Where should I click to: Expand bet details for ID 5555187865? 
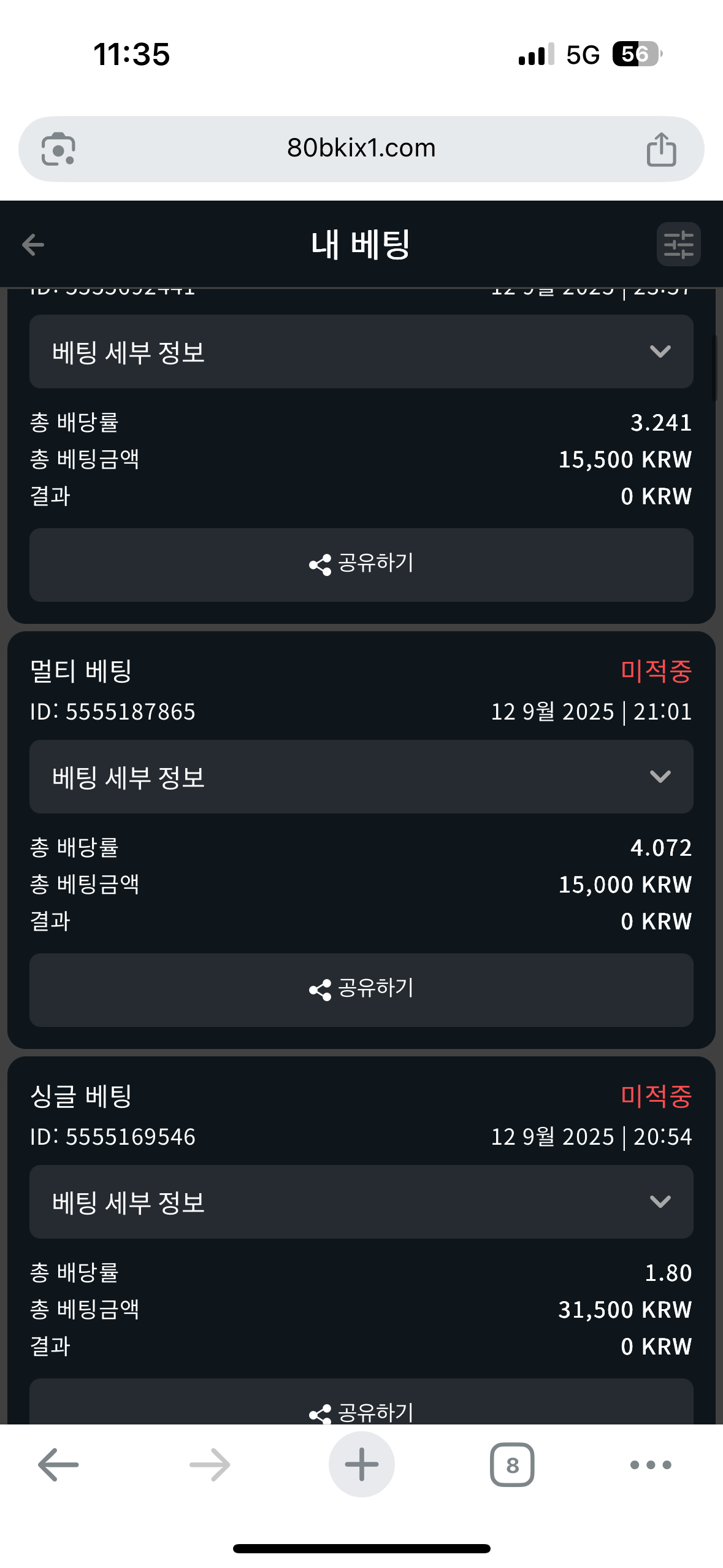tap(361, 777)
